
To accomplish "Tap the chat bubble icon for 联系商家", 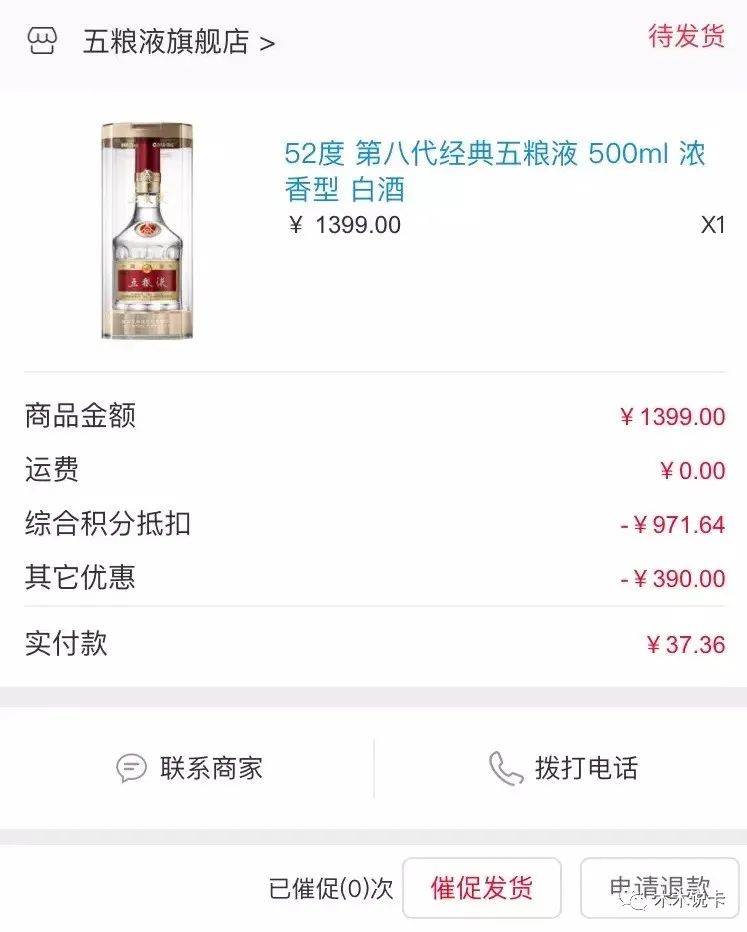I will (x=131, y=769).
